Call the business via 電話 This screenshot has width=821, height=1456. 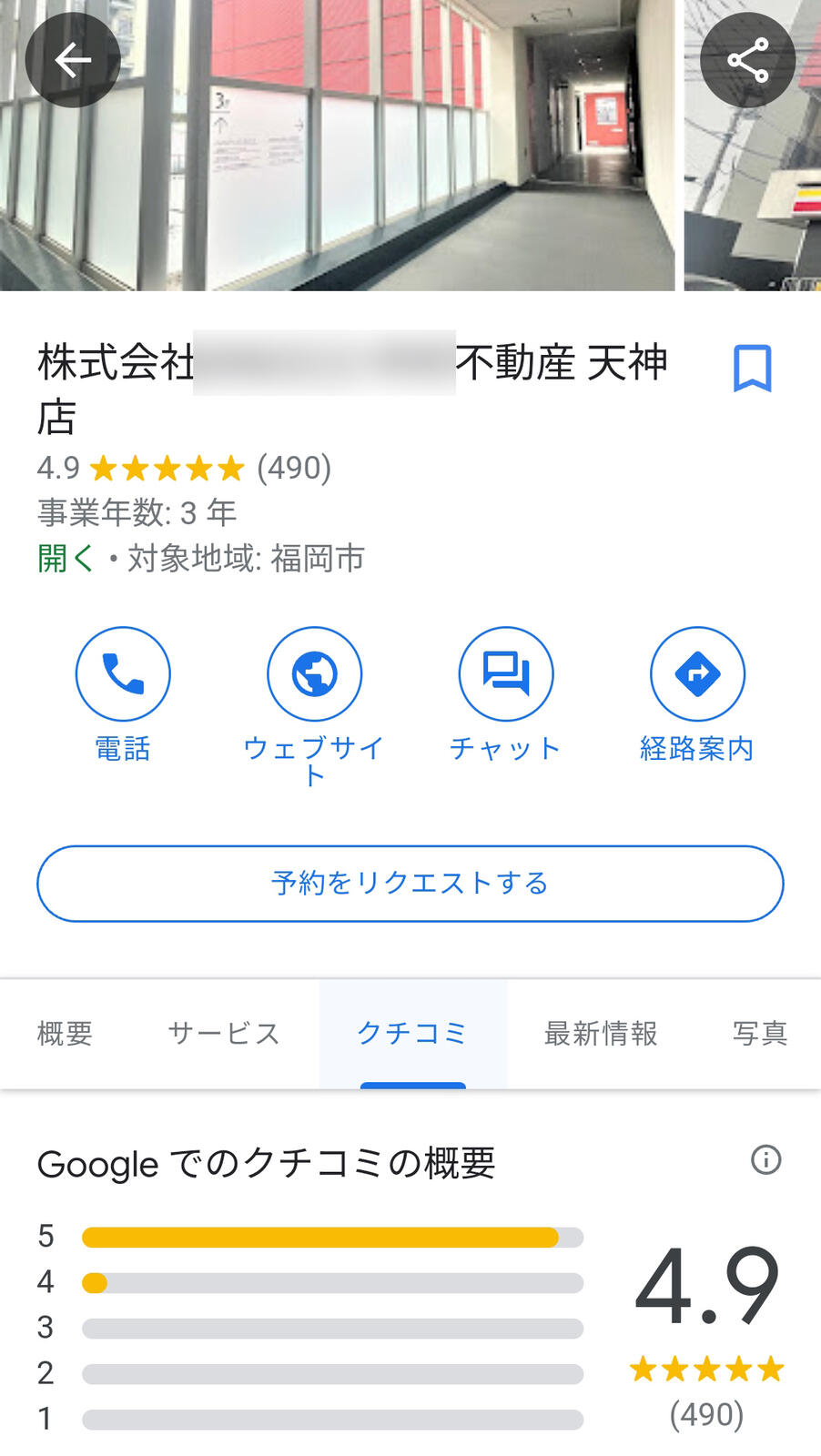tap(123, 695)
